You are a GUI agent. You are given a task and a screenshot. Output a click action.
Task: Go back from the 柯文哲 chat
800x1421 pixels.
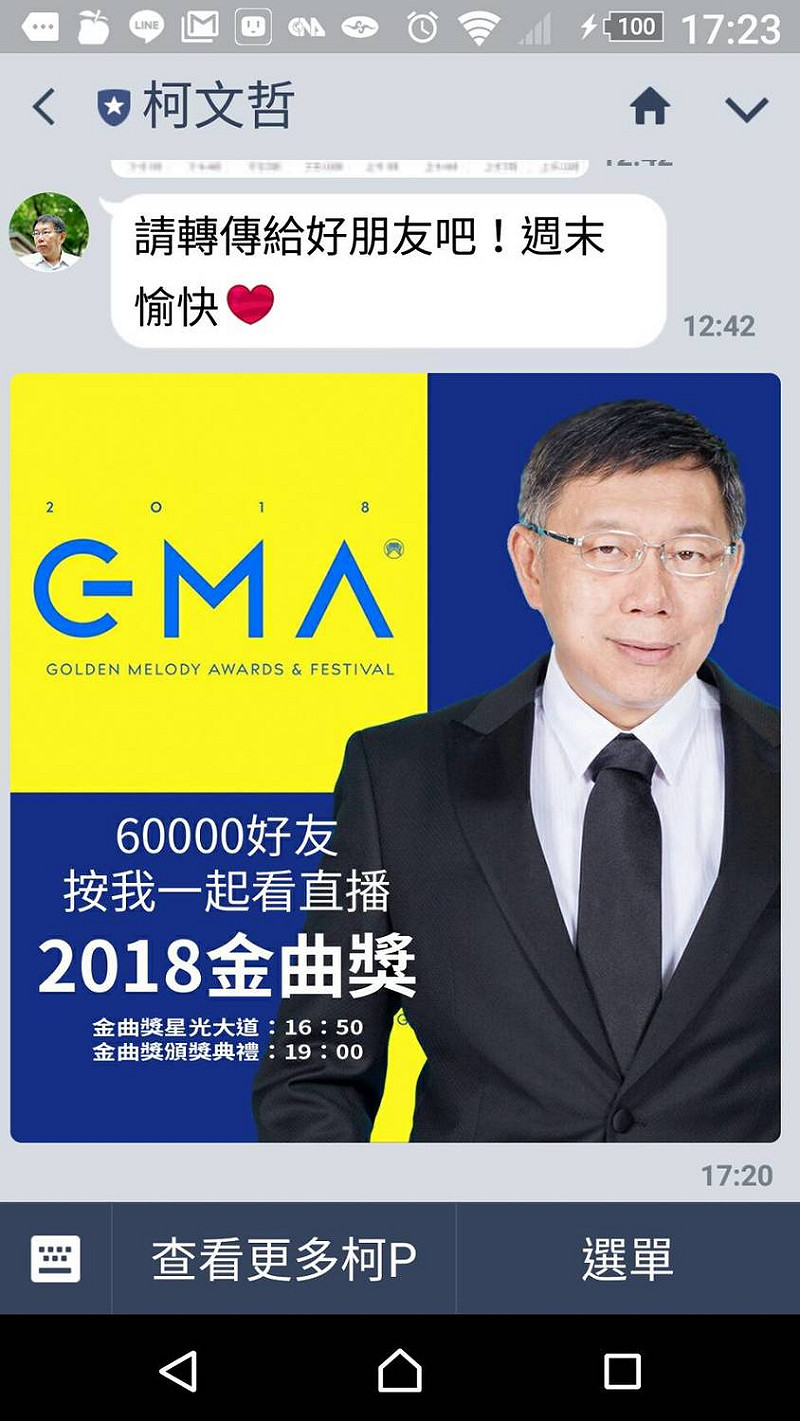point(44,107)
